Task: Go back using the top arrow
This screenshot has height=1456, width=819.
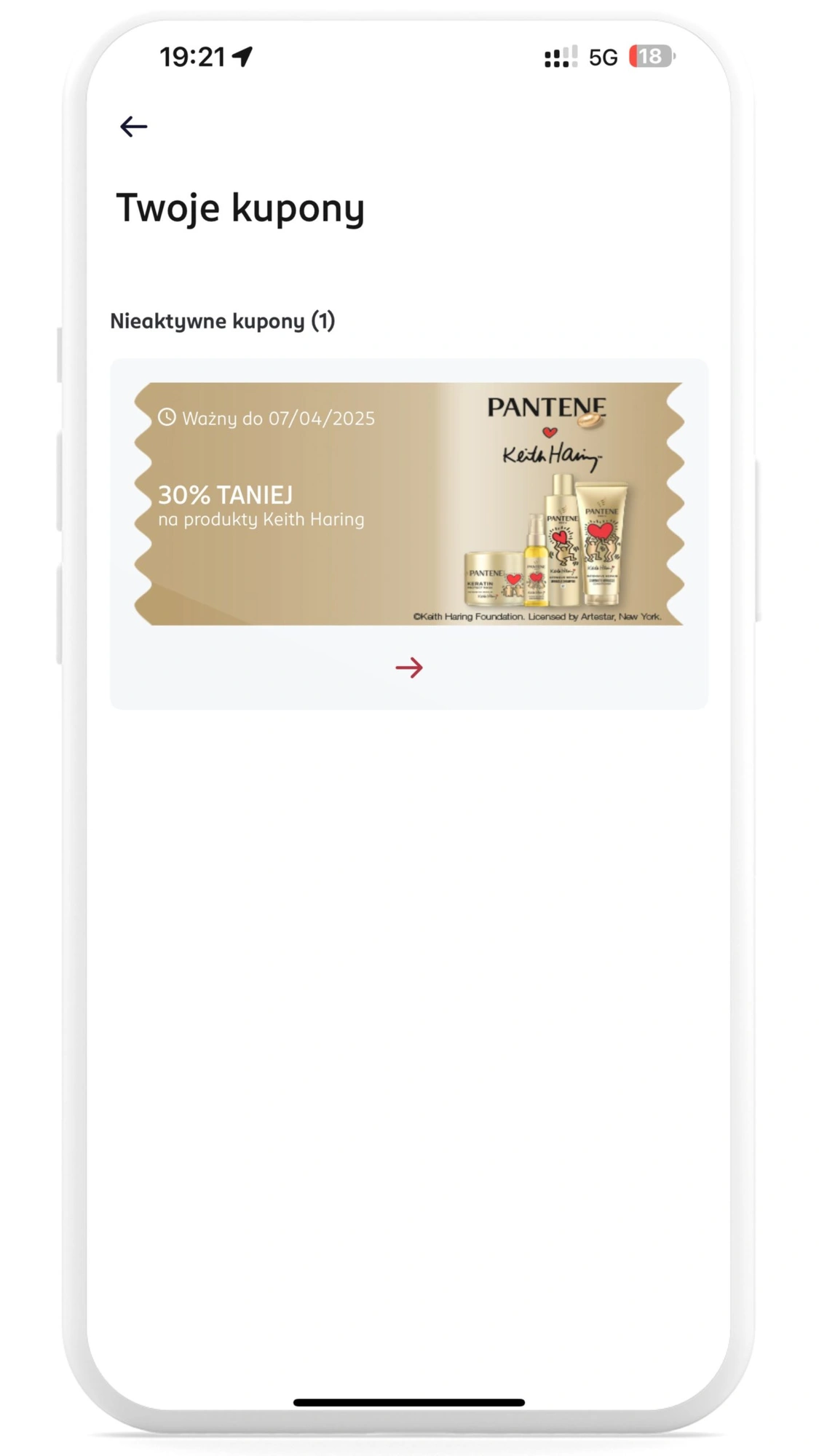Action: pyautogui.click(x=133, y=127)
